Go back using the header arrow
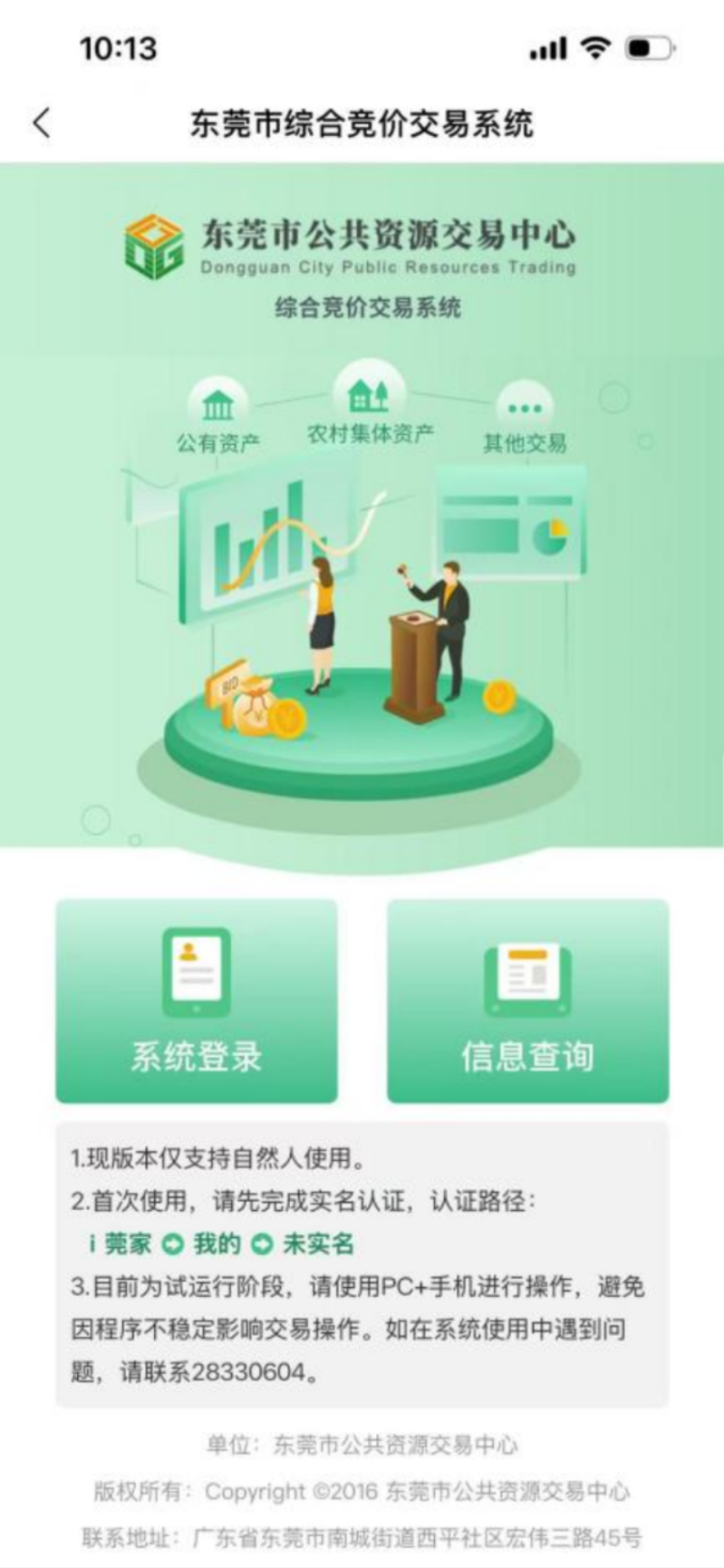 point(42,123)
